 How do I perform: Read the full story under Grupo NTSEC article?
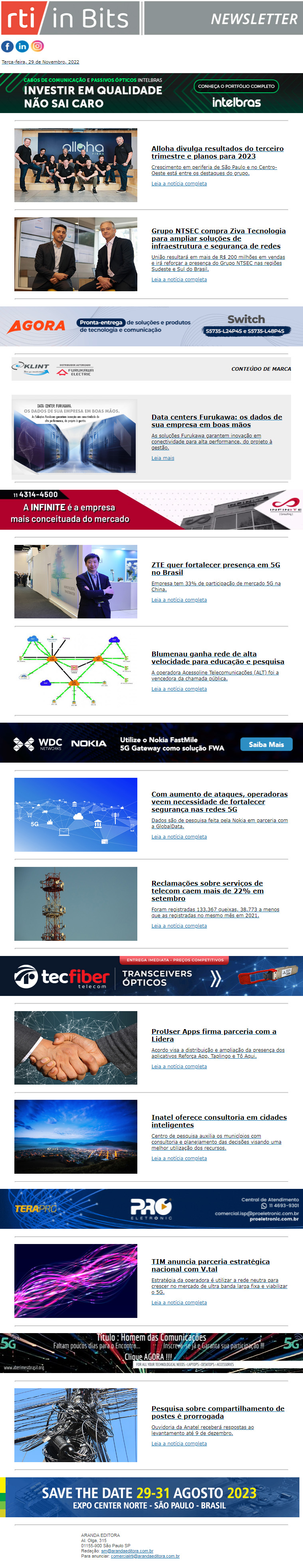(179, 279)
